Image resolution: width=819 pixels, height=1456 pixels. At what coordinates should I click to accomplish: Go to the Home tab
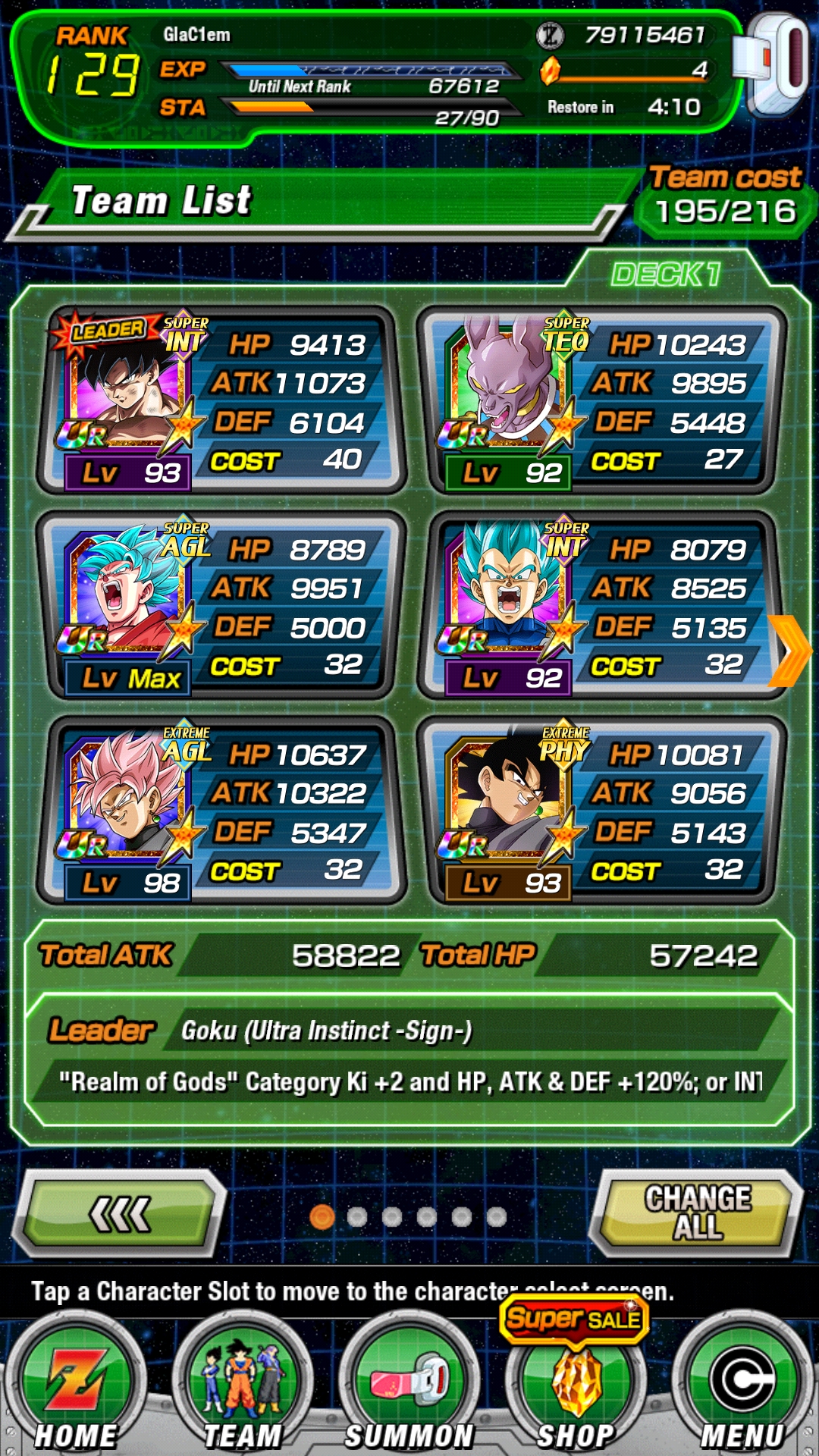click(76, 1388)
